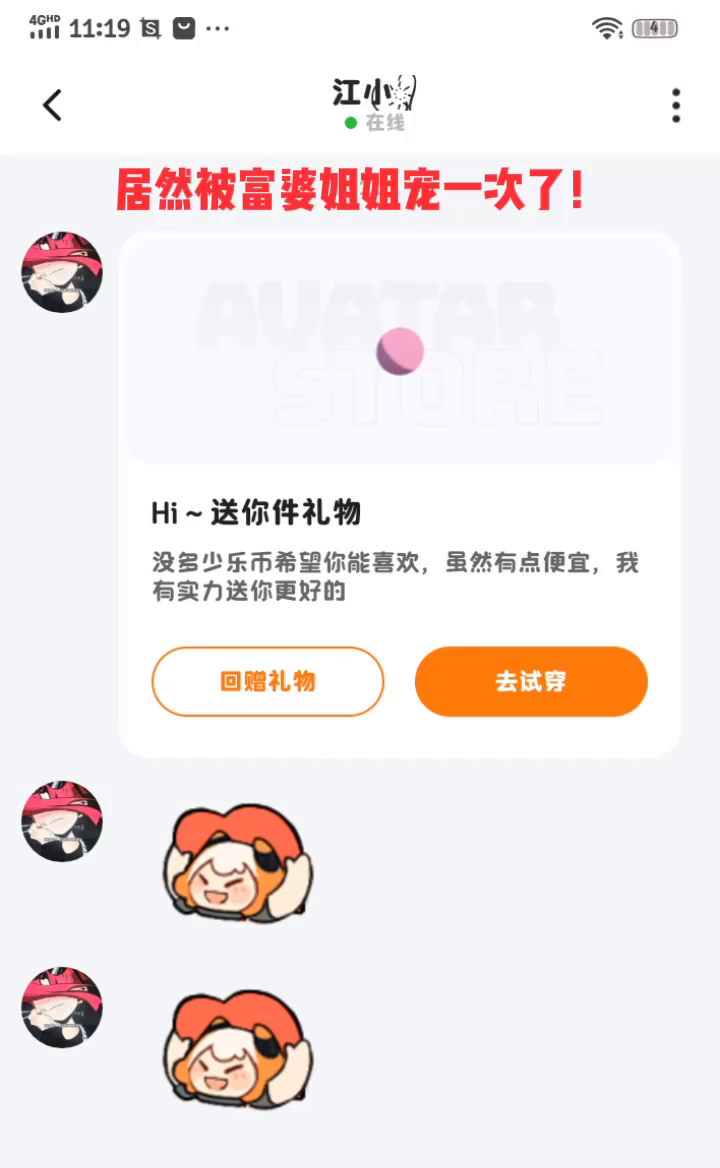720x1168 pixels.
Task: Tap the 回赠礼物 button
Action: click(x=267, y=681)
